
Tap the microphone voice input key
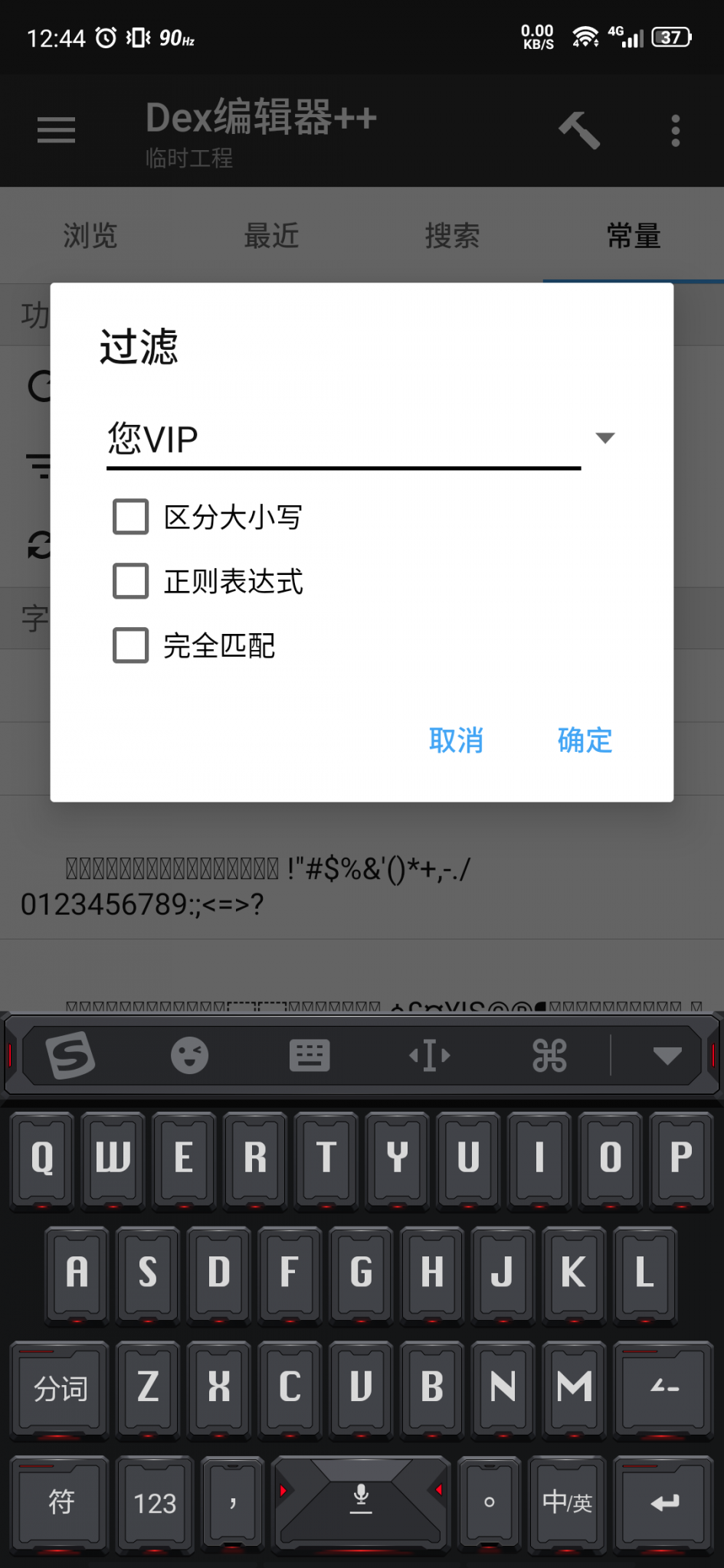pos(361,1499)
